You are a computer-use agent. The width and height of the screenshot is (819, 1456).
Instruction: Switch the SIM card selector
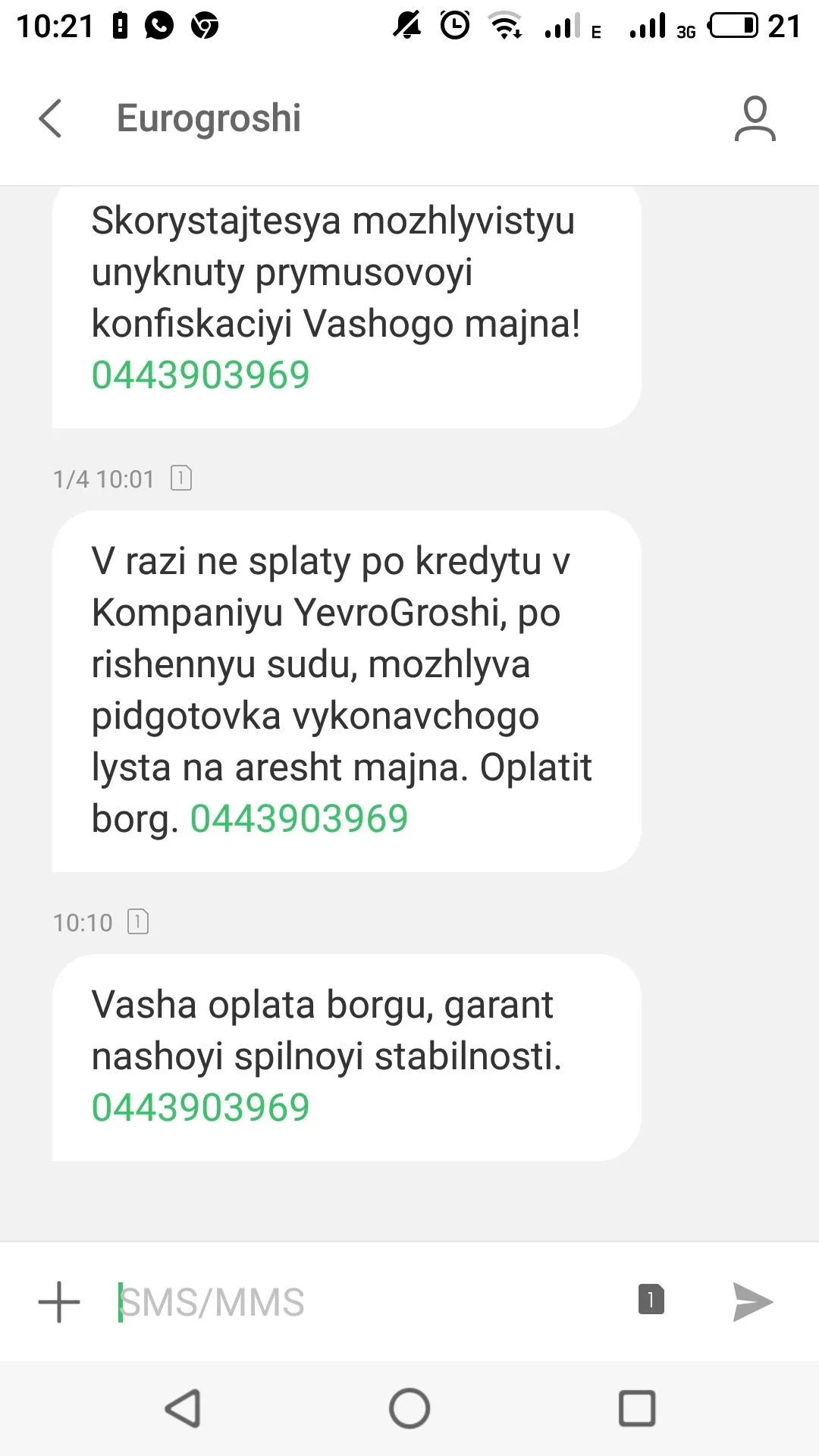pos(651,1299)
